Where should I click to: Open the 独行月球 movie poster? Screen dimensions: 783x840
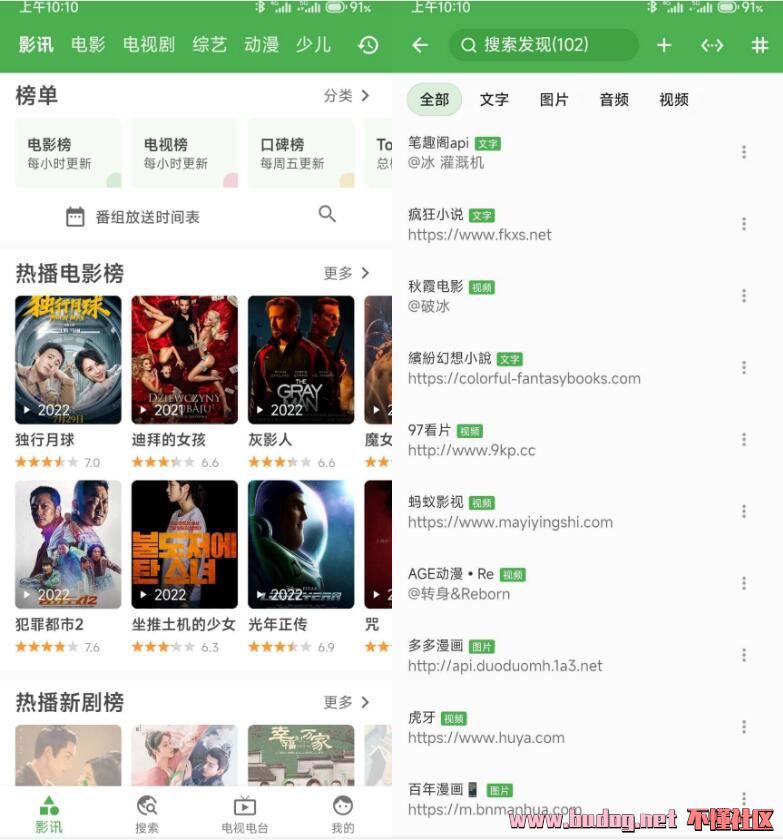pos(68,360)
